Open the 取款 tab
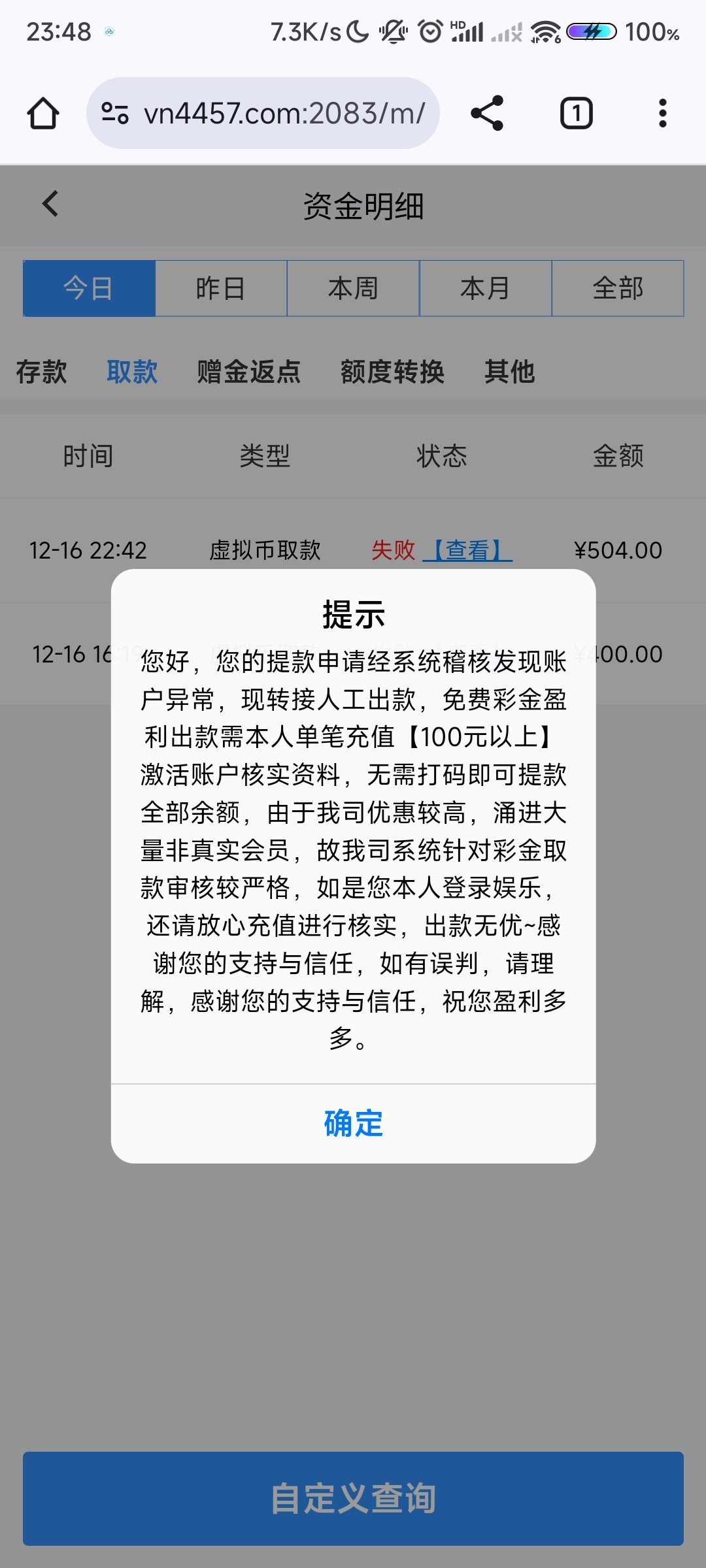Screen dimensions: 706x1568 click(x=132, y=372)
